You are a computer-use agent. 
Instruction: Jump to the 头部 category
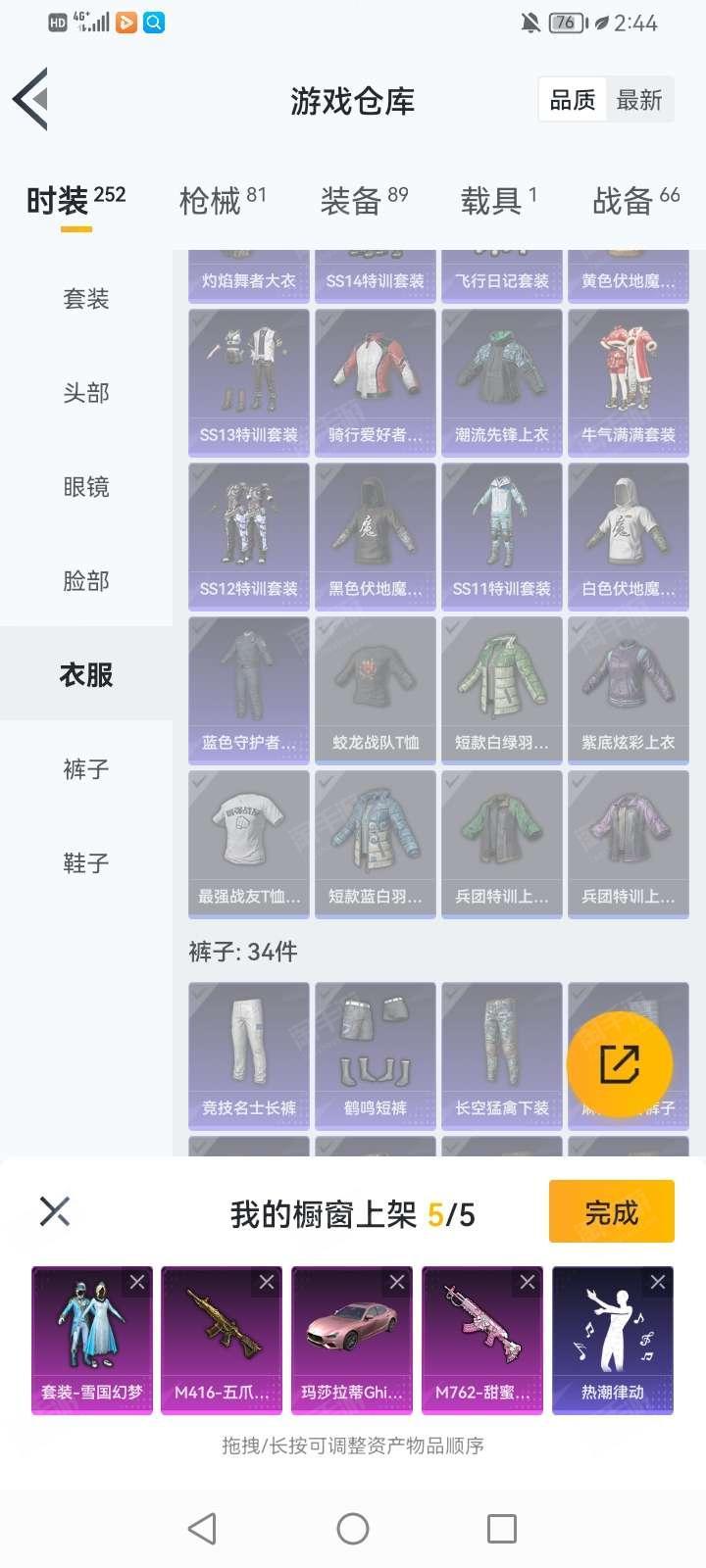(x=86, y=393)
